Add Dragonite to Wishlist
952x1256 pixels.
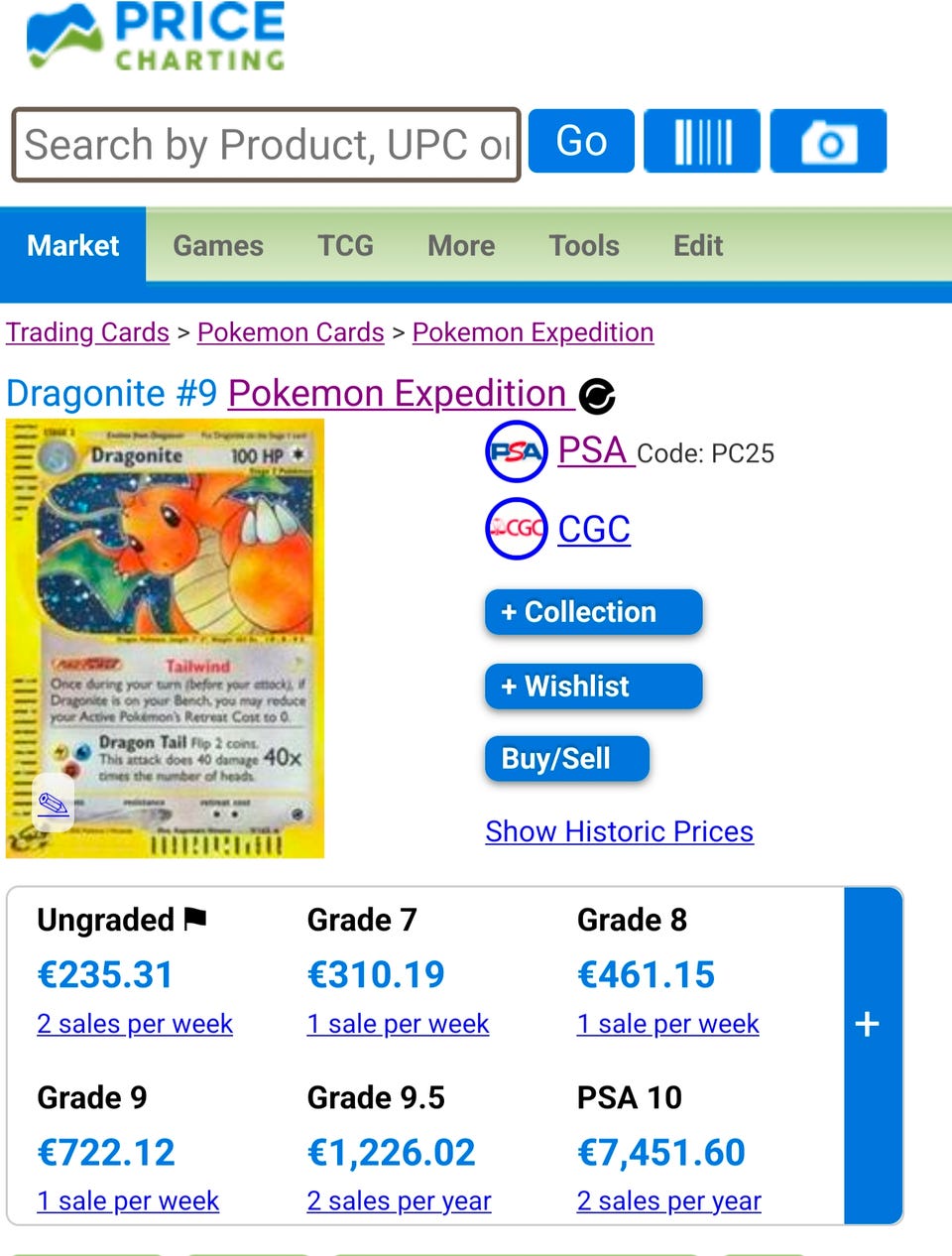click(x=593, y=687)
